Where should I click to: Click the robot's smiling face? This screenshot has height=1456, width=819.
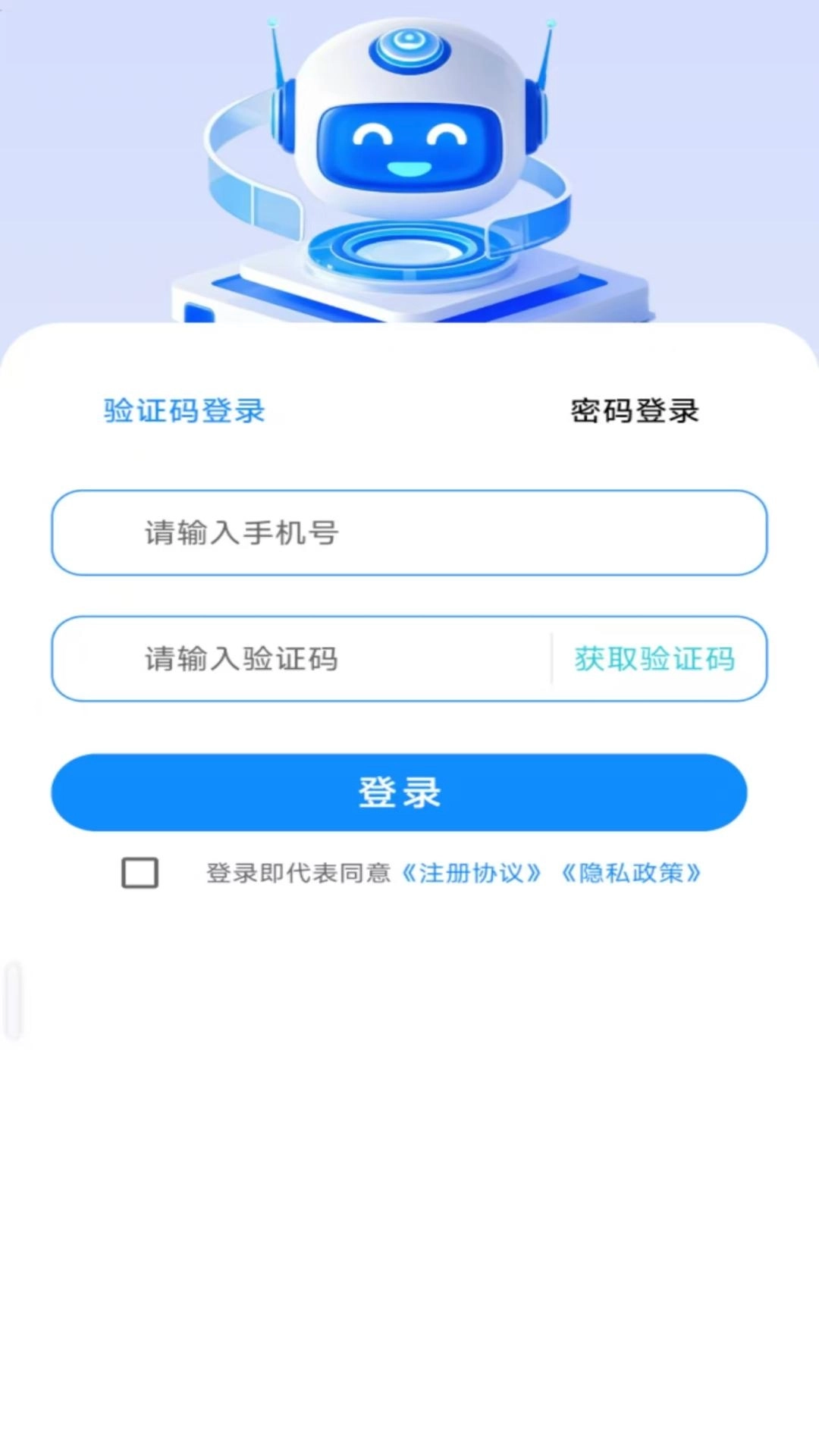(409, 144)
